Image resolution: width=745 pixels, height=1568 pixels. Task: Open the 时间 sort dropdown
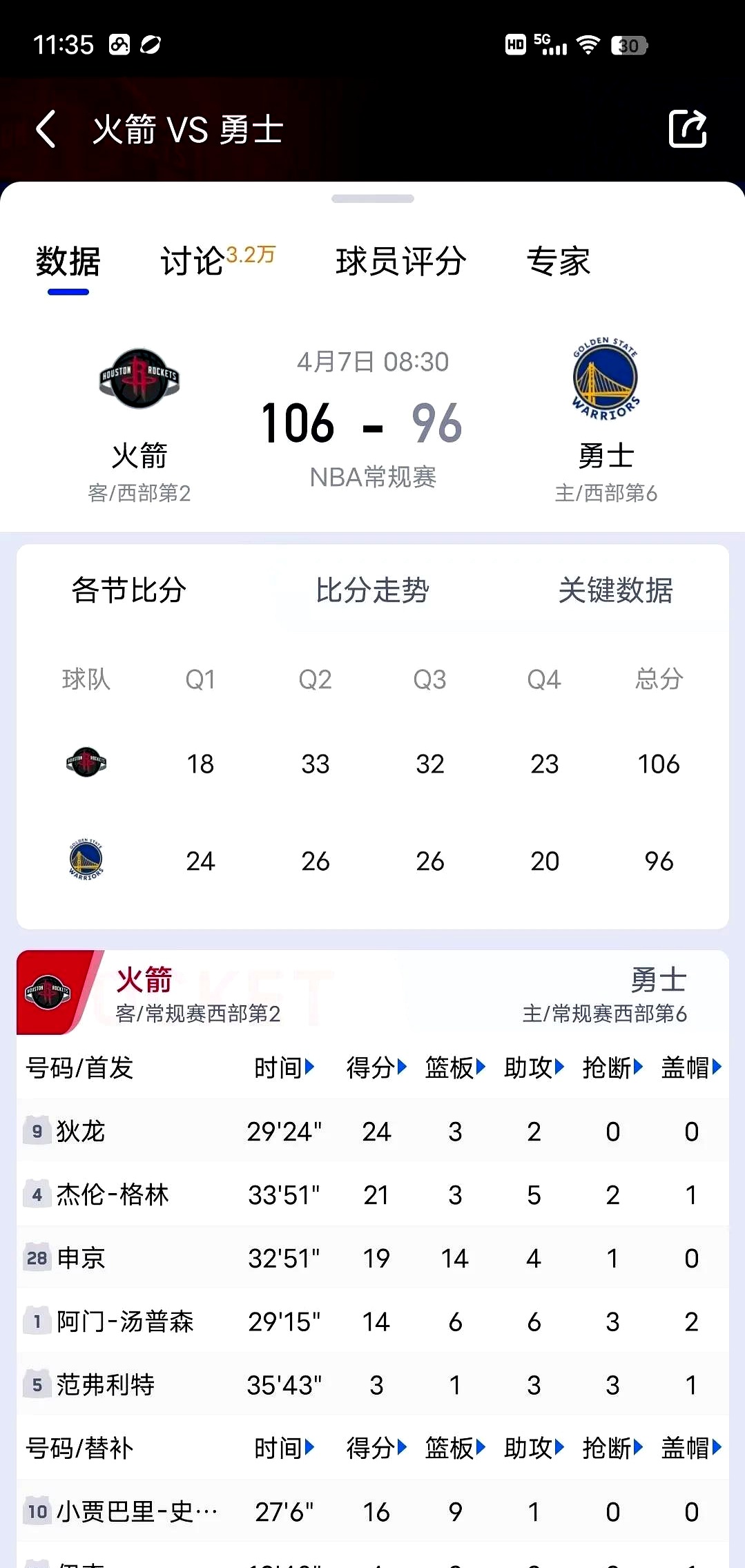pyautogui.click(x=284, y=1067)
